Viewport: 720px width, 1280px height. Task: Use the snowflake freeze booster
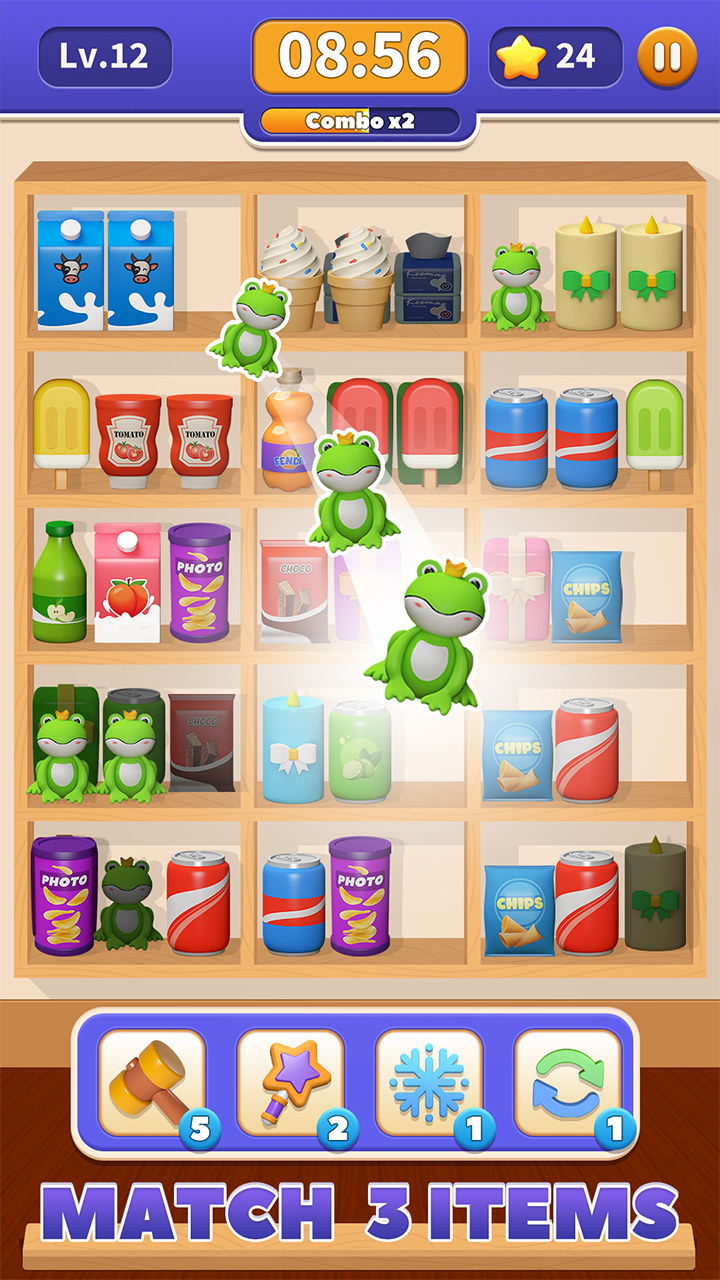click(x=429, y=1082)
